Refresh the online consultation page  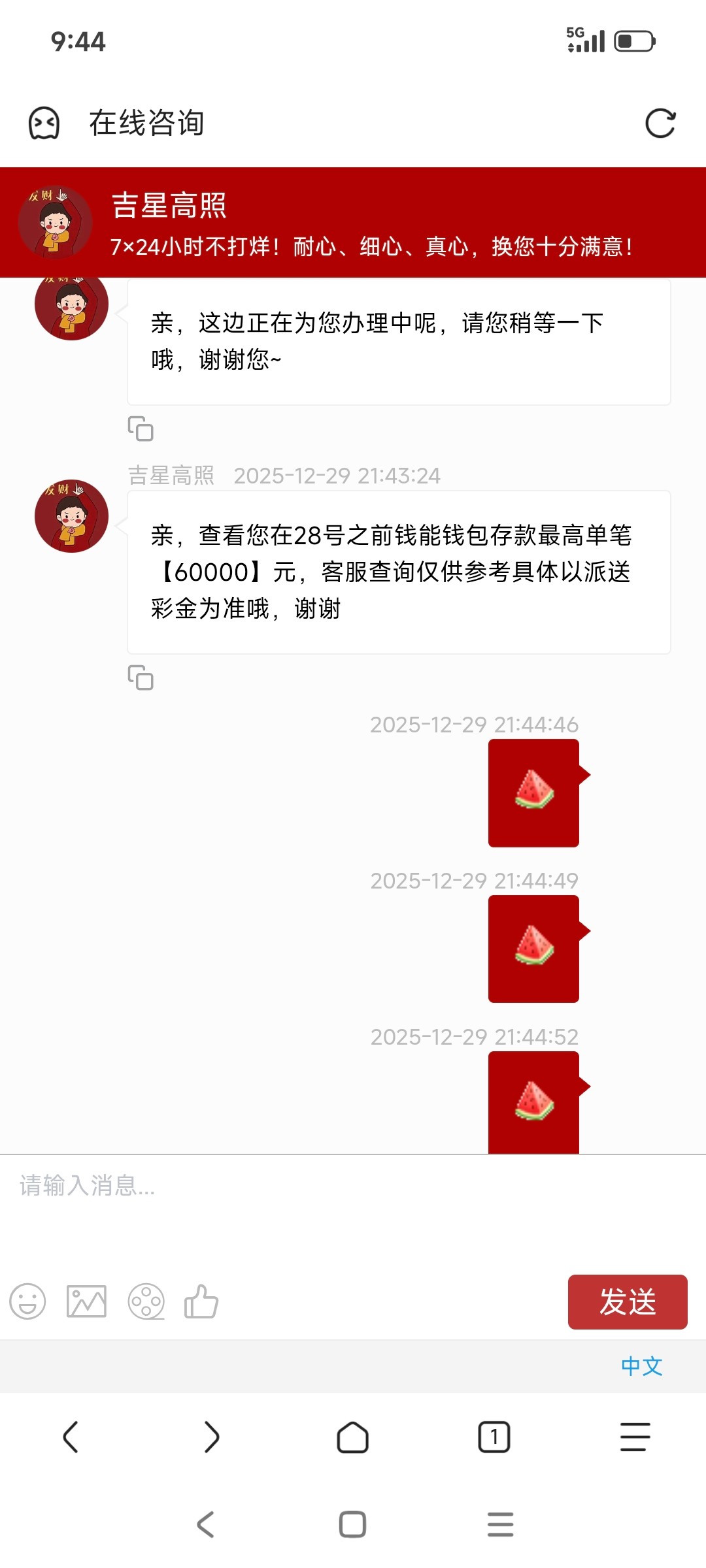[x=660, y=123]
